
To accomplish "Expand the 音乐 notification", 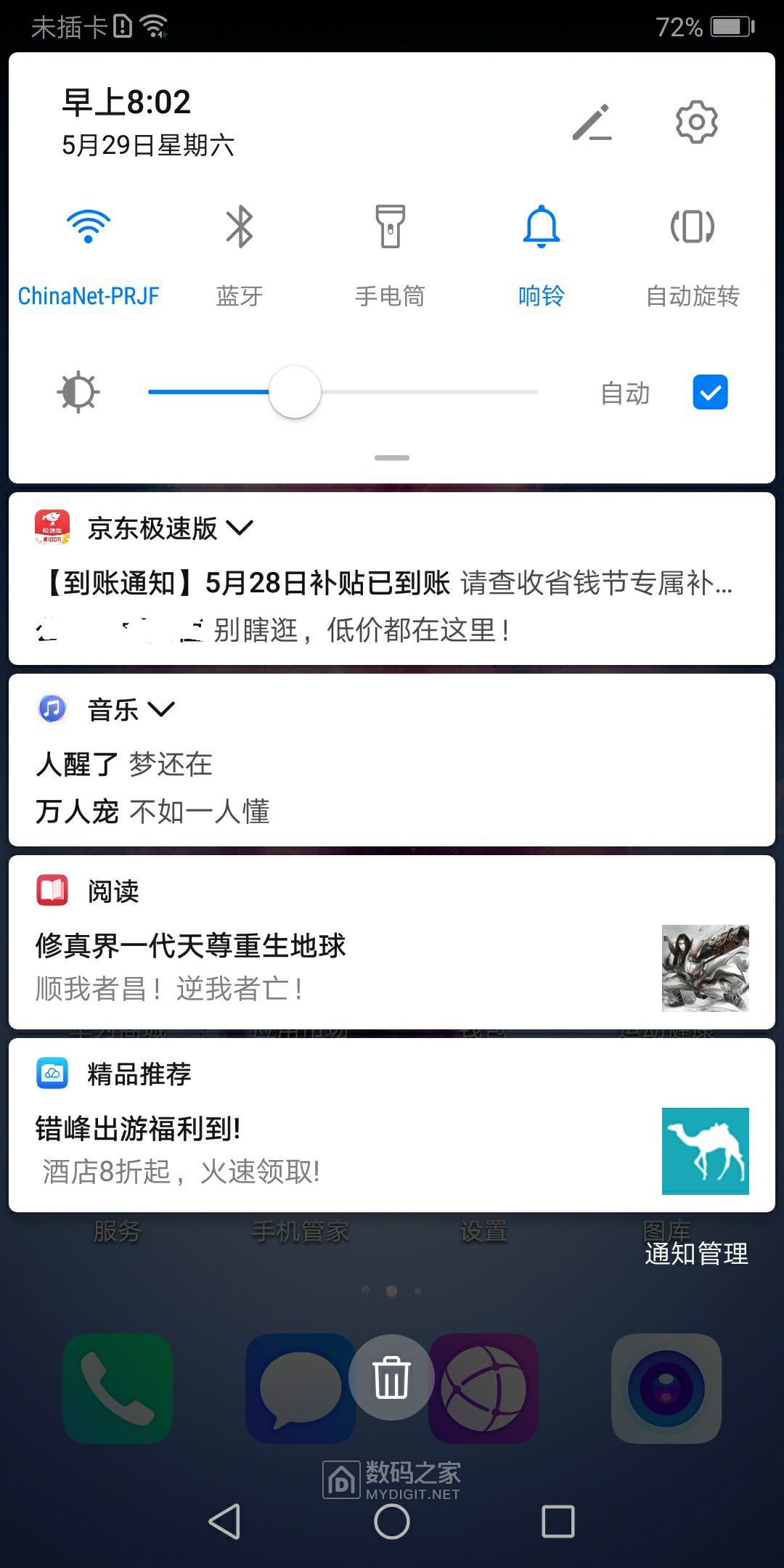I will coord(161,709).
